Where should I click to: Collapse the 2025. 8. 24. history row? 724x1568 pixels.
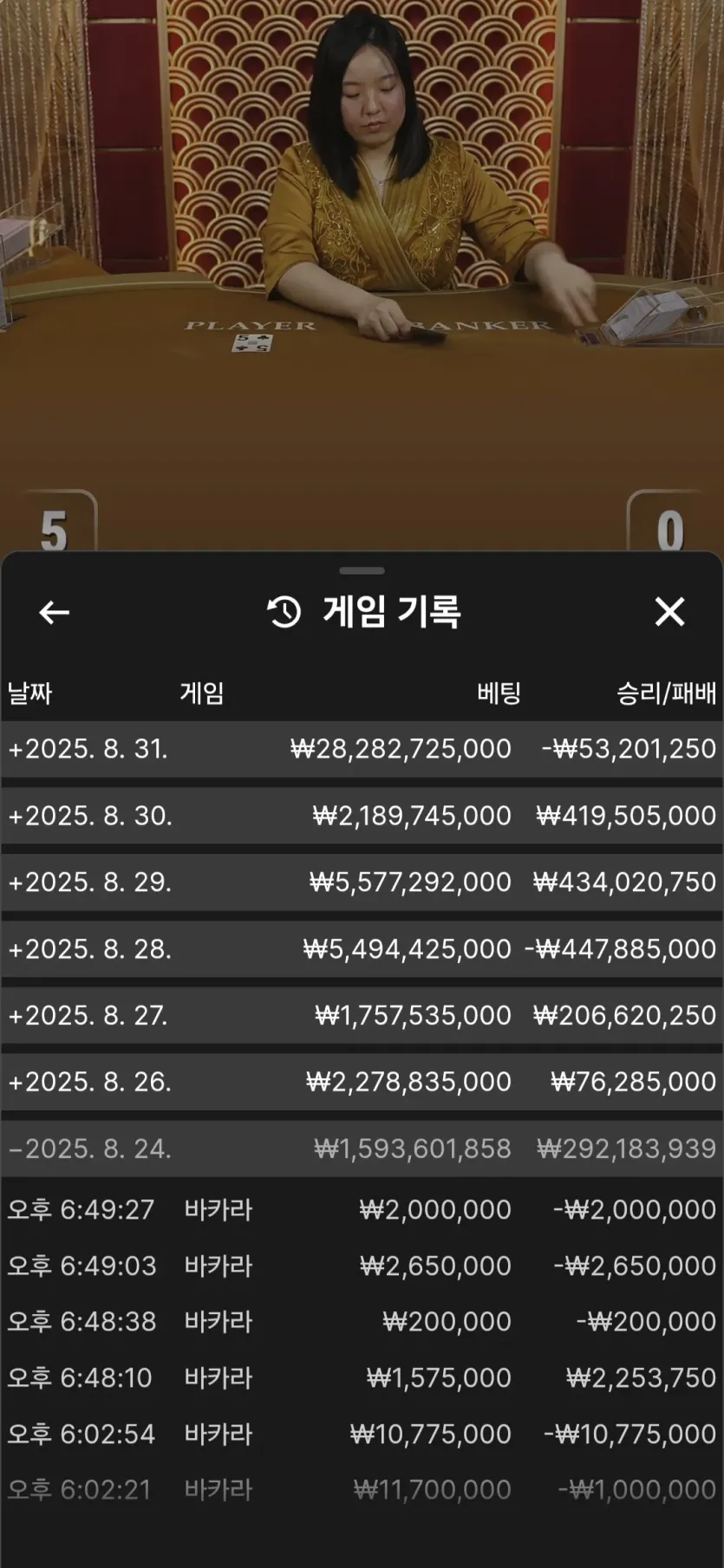click(362, 1148)
